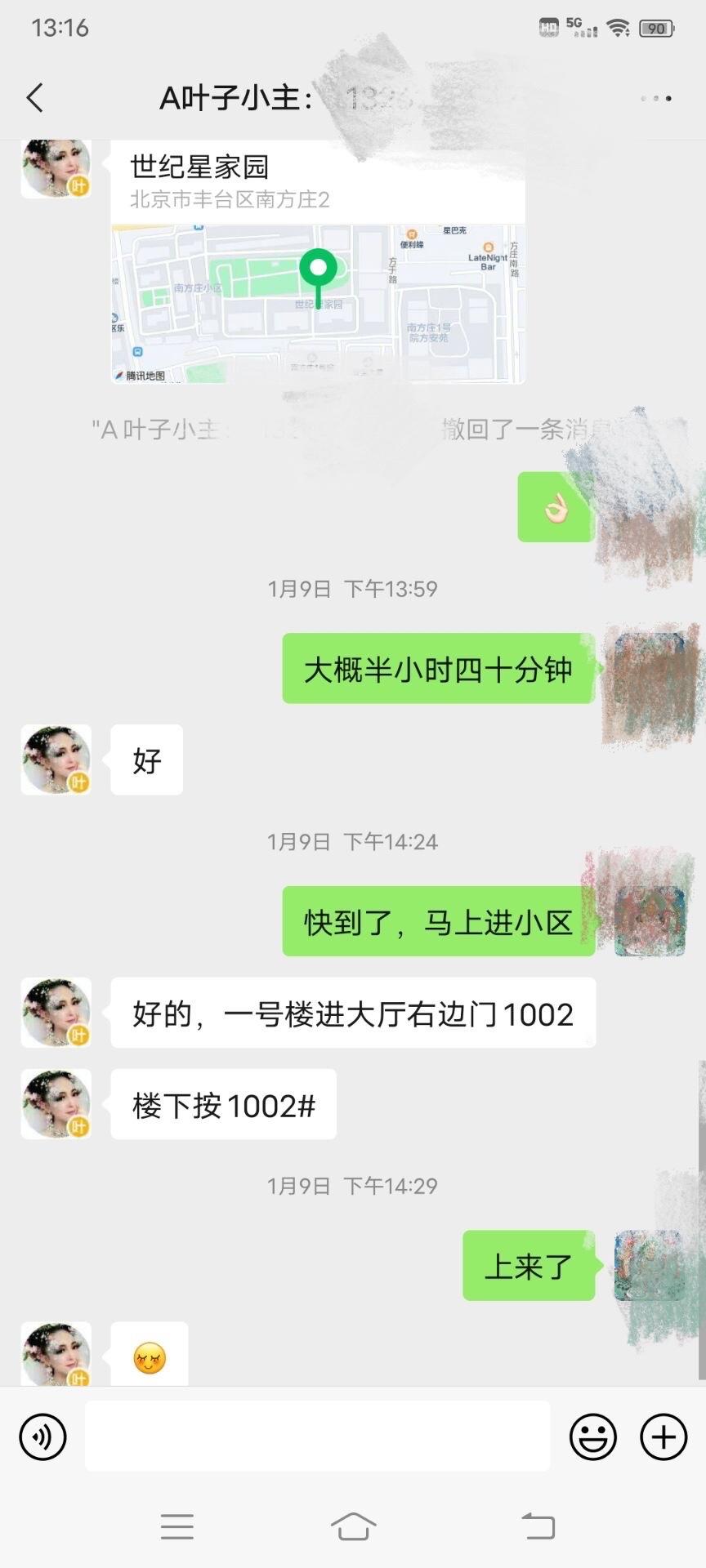Go back from the chat
The height and width of the screenshot is (1568, 706).
35,98
